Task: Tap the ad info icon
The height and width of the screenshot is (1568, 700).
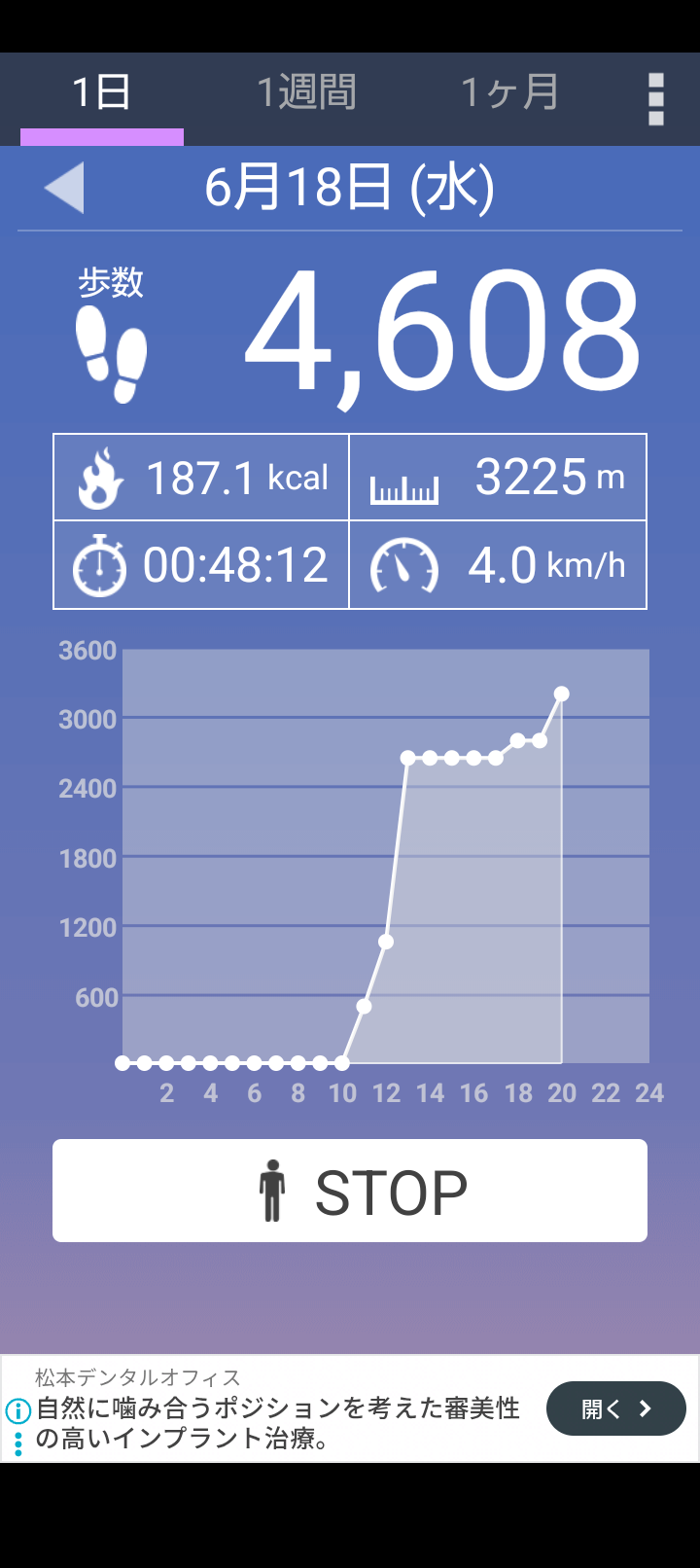Action: pos(17,1410)
